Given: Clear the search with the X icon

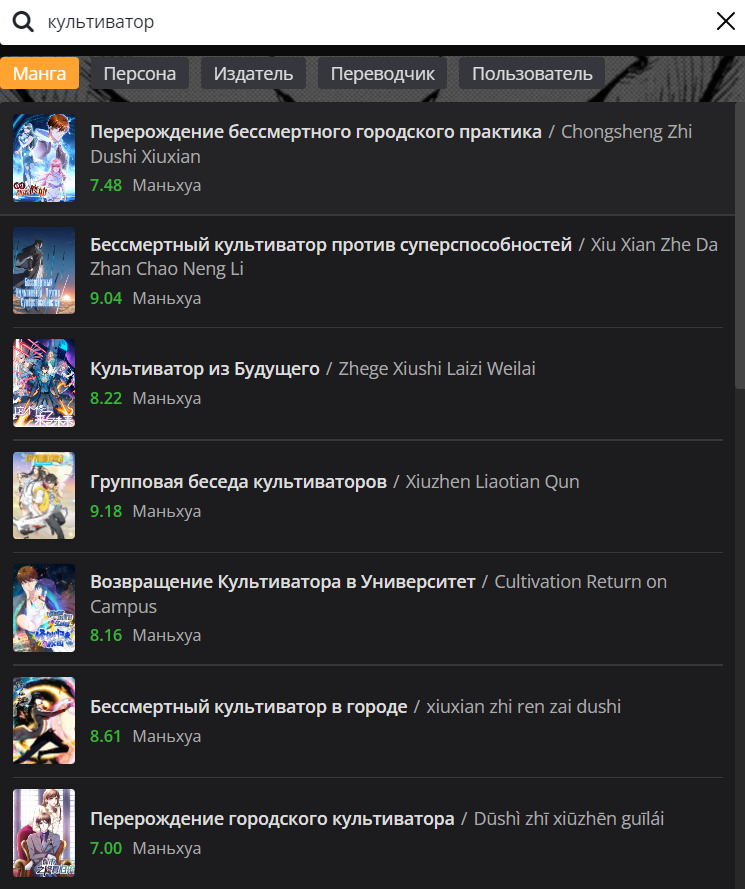Looking at the screenshot, I should (x=725, y=22).
